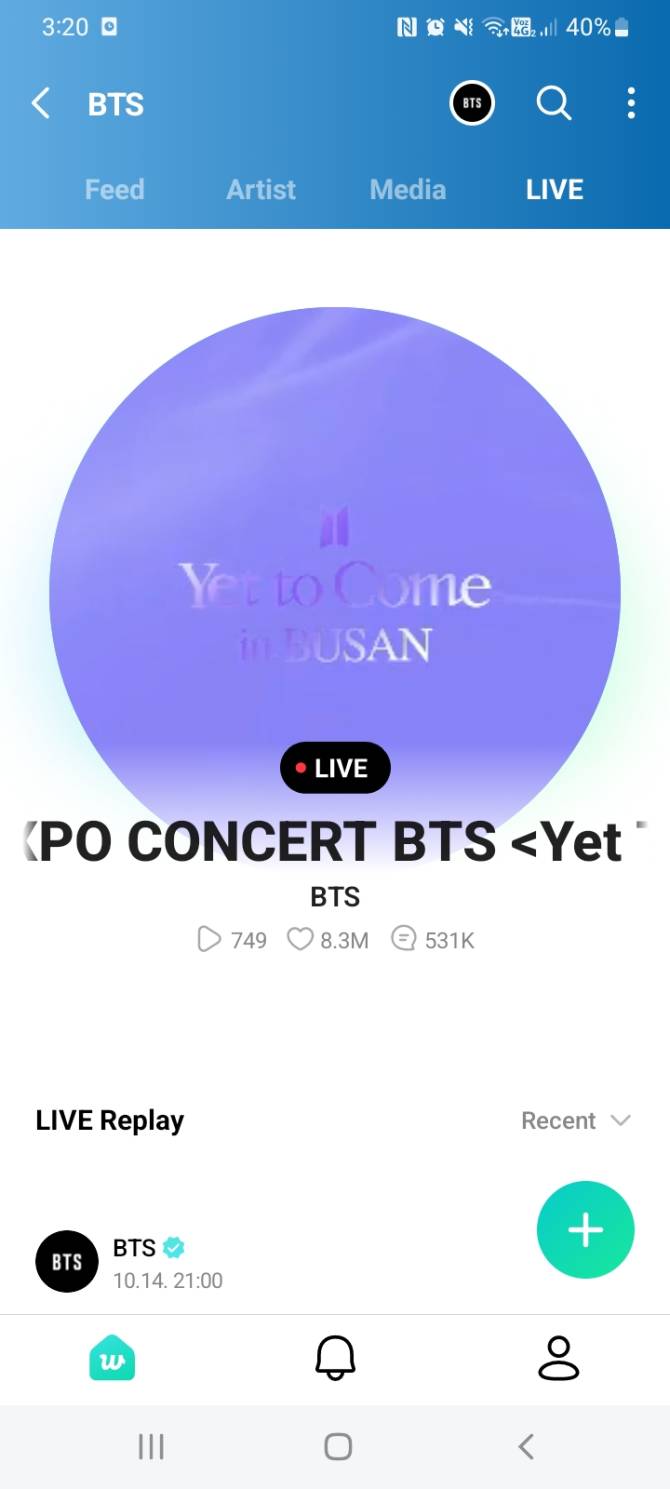Open my profile tab
This screenshot has width=670, height=1489.
coord(558,1359)
